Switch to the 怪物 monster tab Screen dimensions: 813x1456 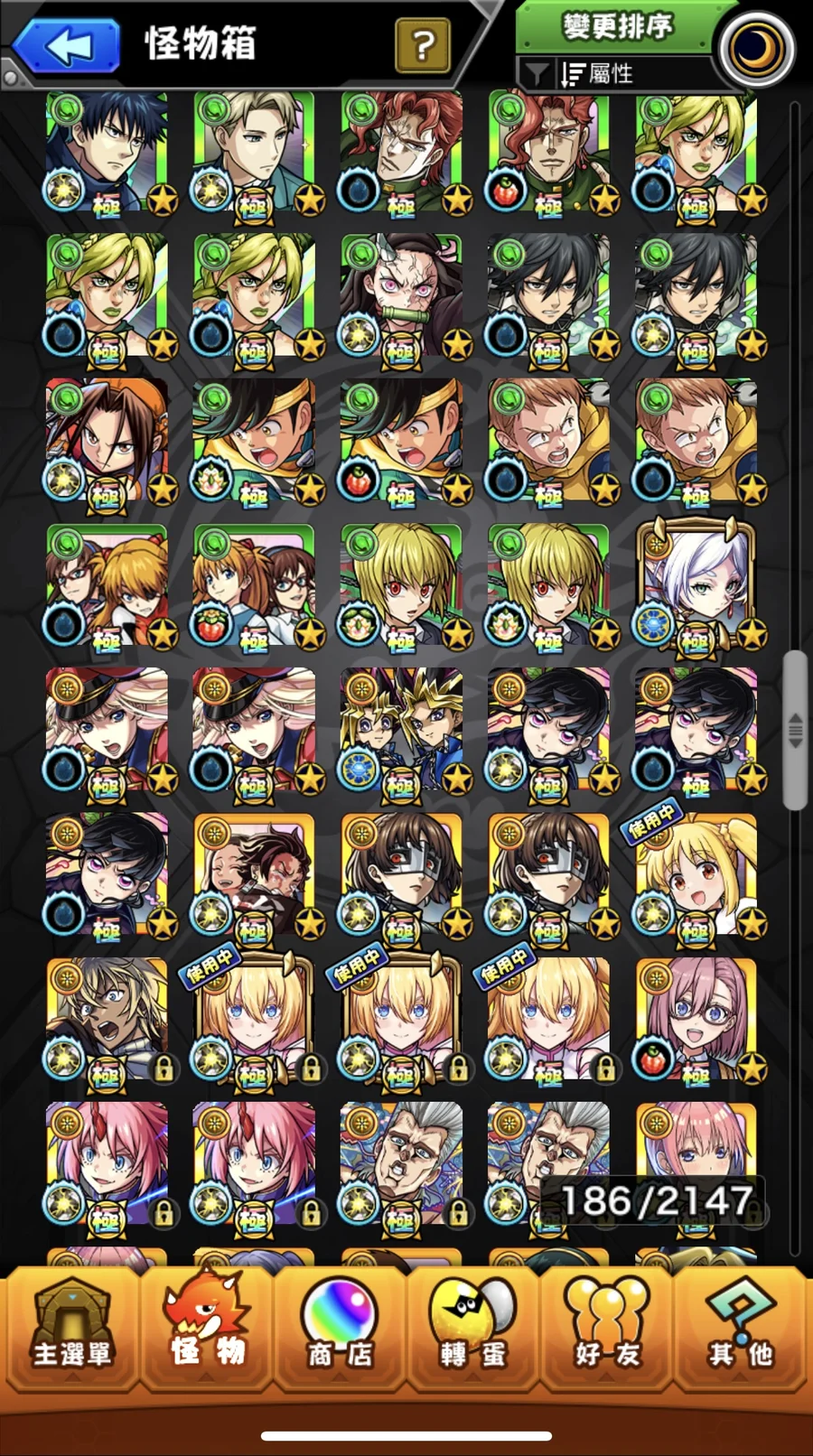click(x=206, y=1328)
